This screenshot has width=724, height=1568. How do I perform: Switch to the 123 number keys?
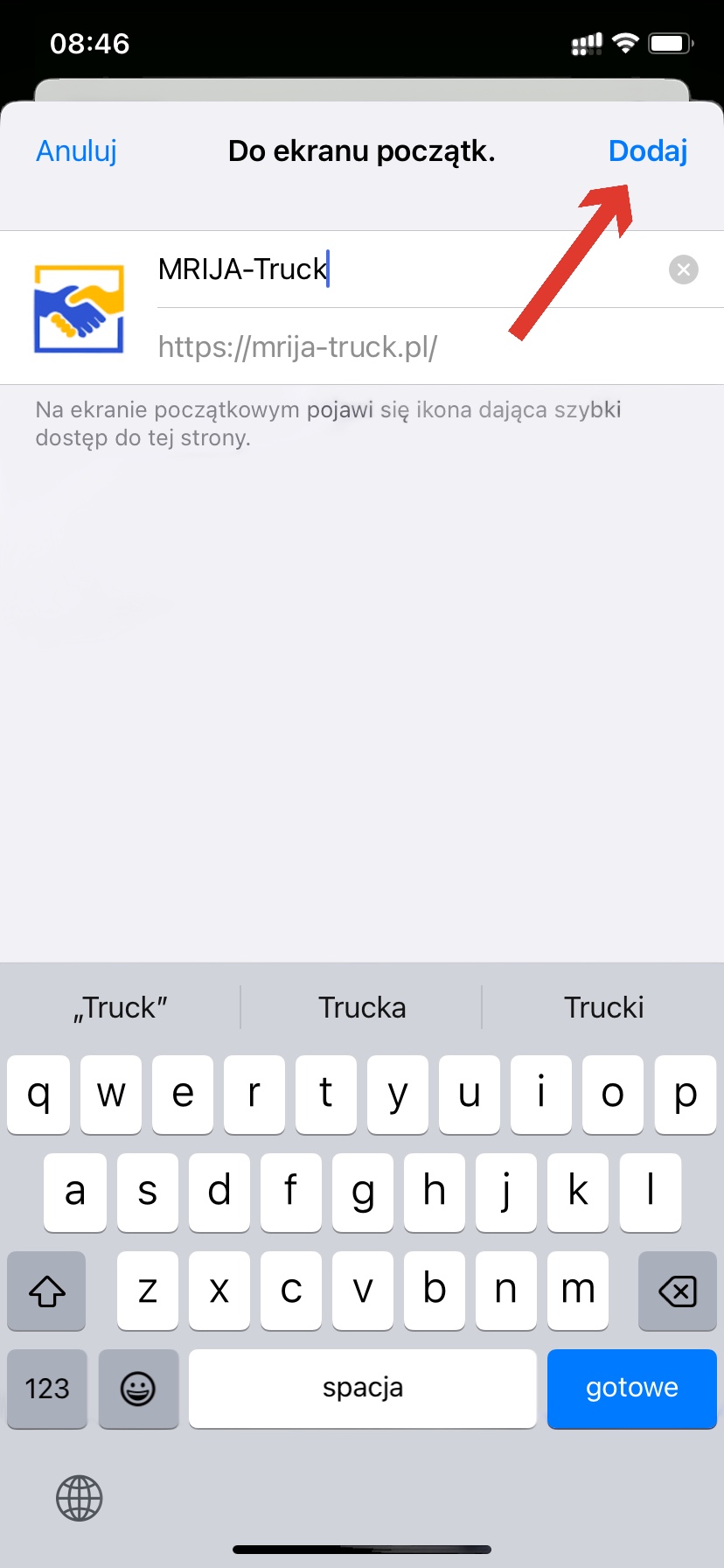[x=47, y=1388]
